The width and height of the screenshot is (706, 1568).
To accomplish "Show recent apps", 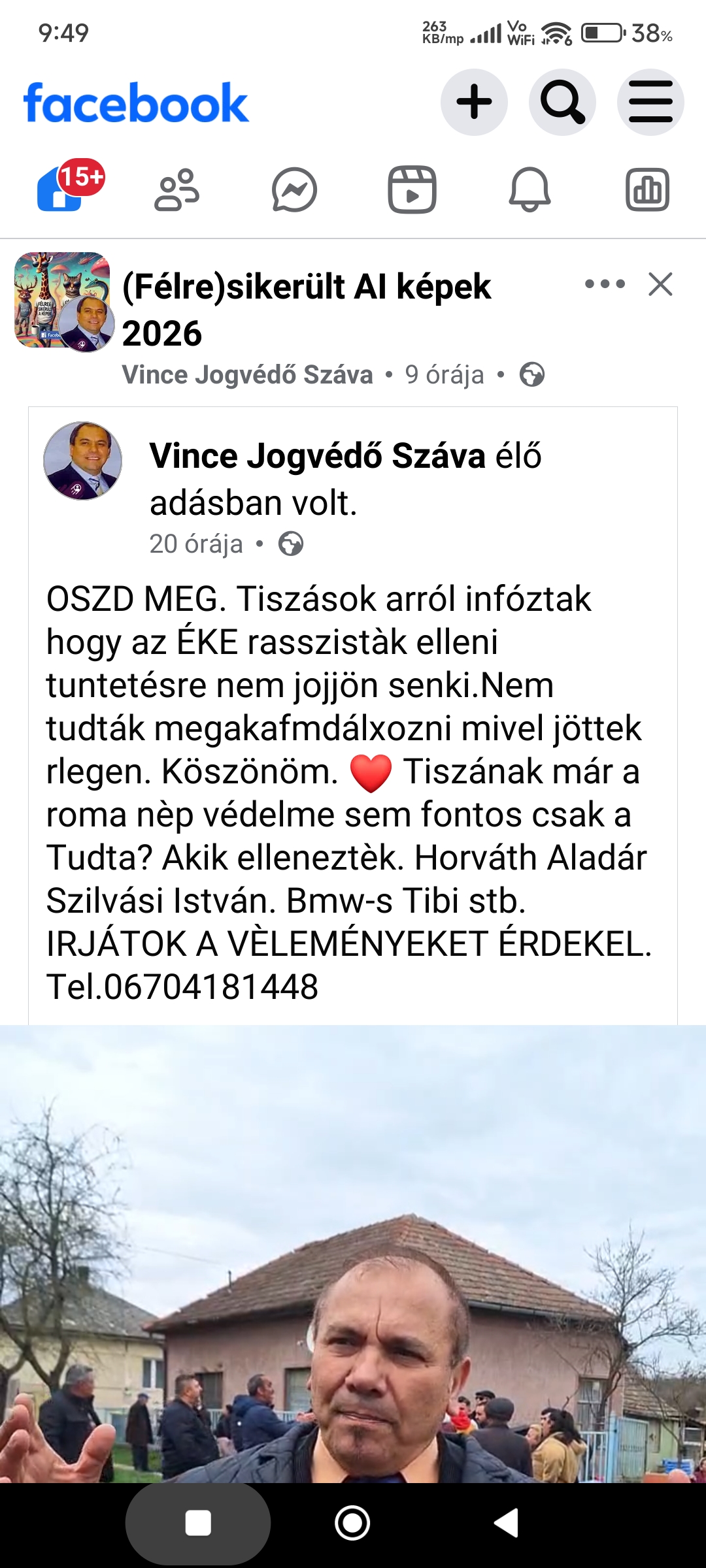I will [x=198, y=1523].
